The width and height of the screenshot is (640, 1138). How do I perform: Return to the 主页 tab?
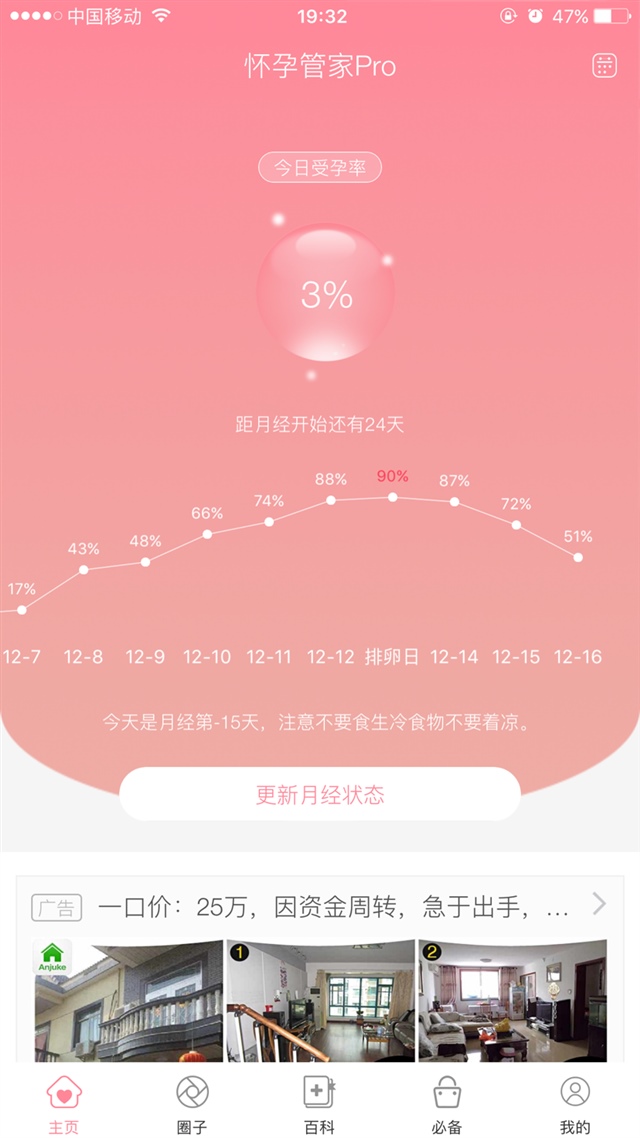64,1102
